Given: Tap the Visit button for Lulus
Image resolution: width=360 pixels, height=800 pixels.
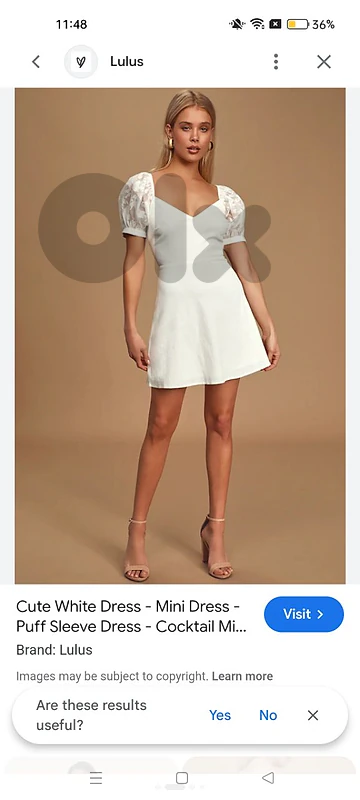Looking at the screenshot, I should coord(304,614).
